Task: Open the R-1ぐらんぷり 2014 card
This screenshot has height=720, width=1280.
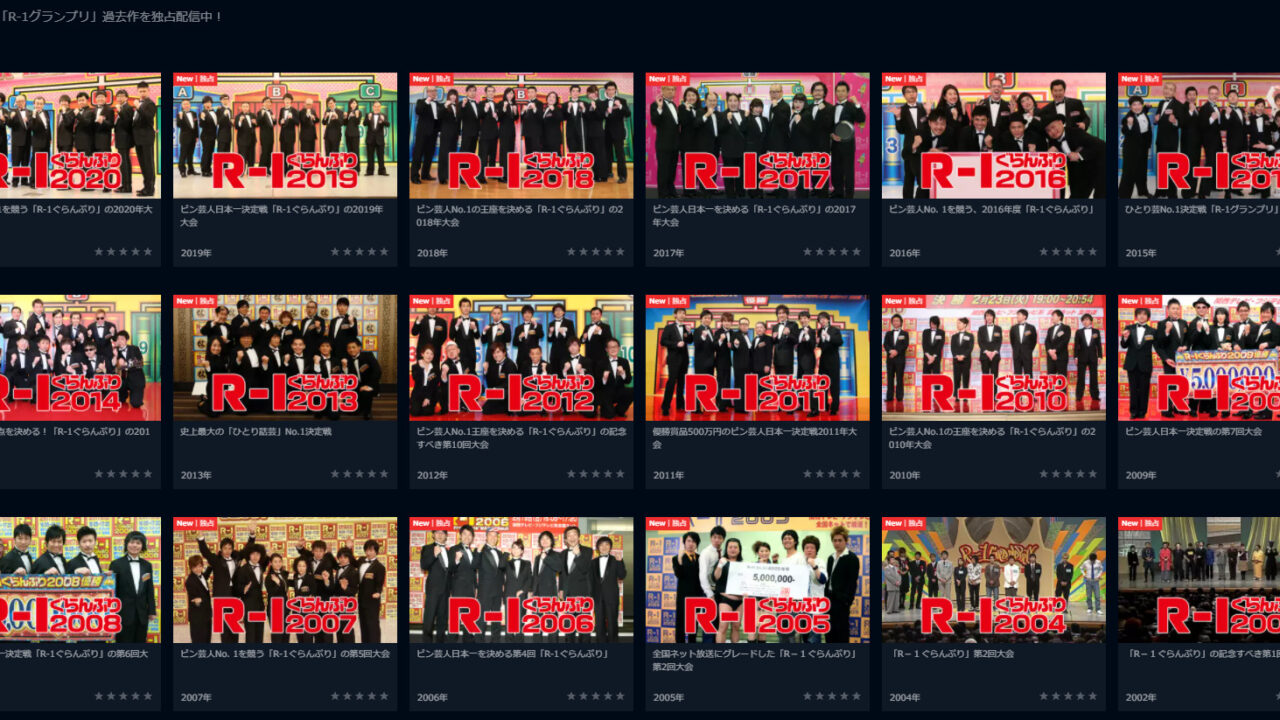Action: (x=80, y=357)
